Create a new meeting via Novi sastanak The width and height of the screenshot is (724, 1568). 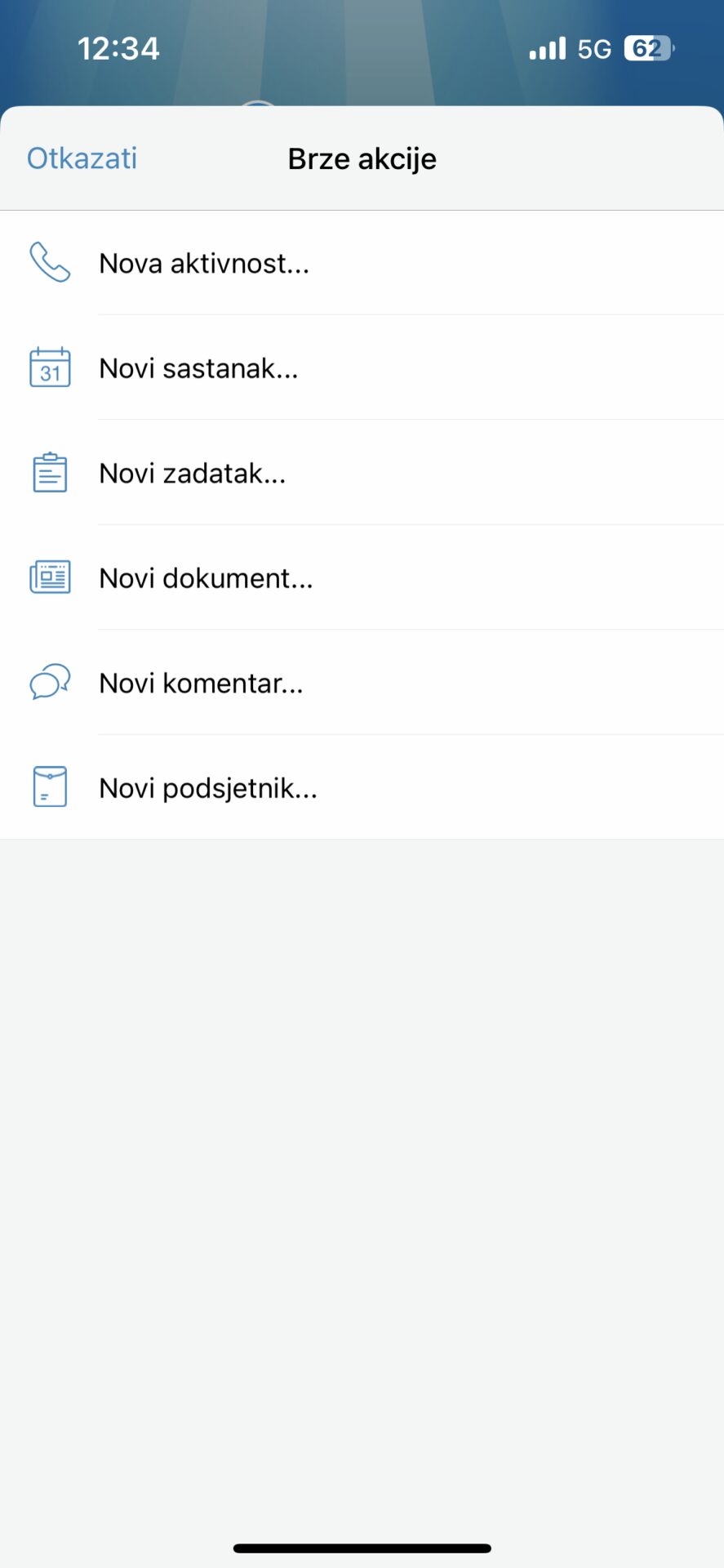tap(362, 367)
